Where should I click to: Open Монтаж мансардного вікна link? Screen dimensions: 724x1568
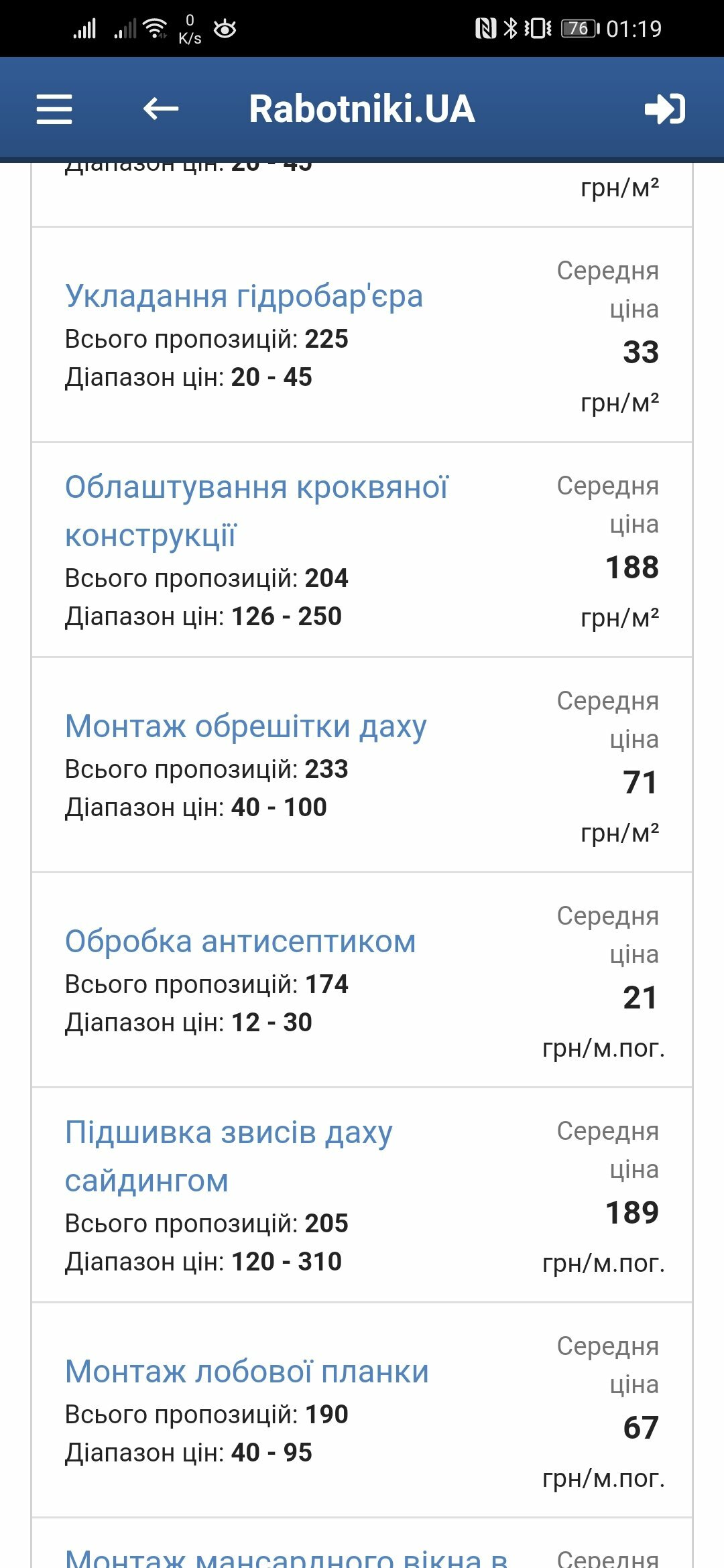click(x=286, y=1556)
